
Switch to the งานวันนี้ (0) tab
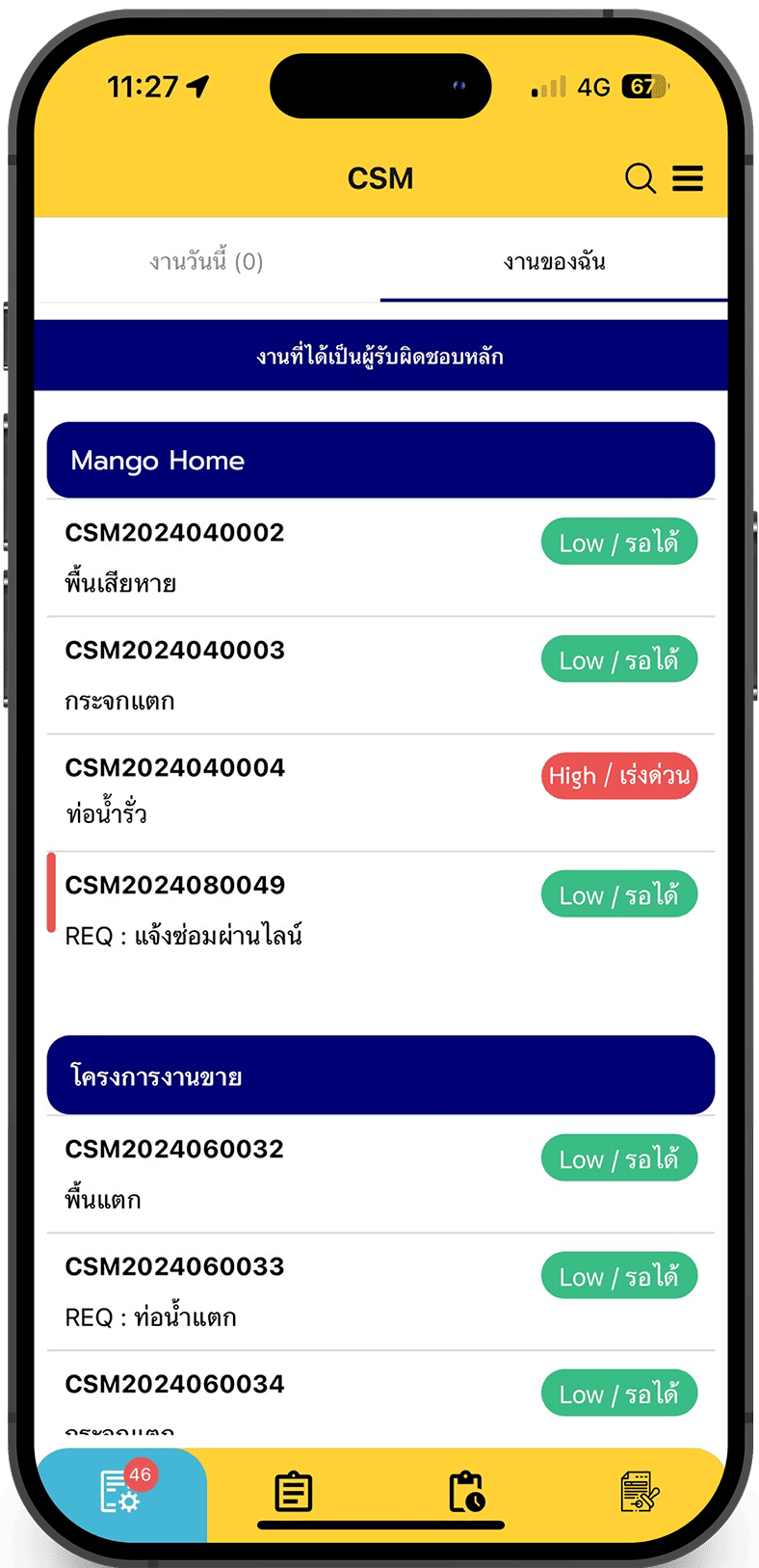click(x=207, y=262)
